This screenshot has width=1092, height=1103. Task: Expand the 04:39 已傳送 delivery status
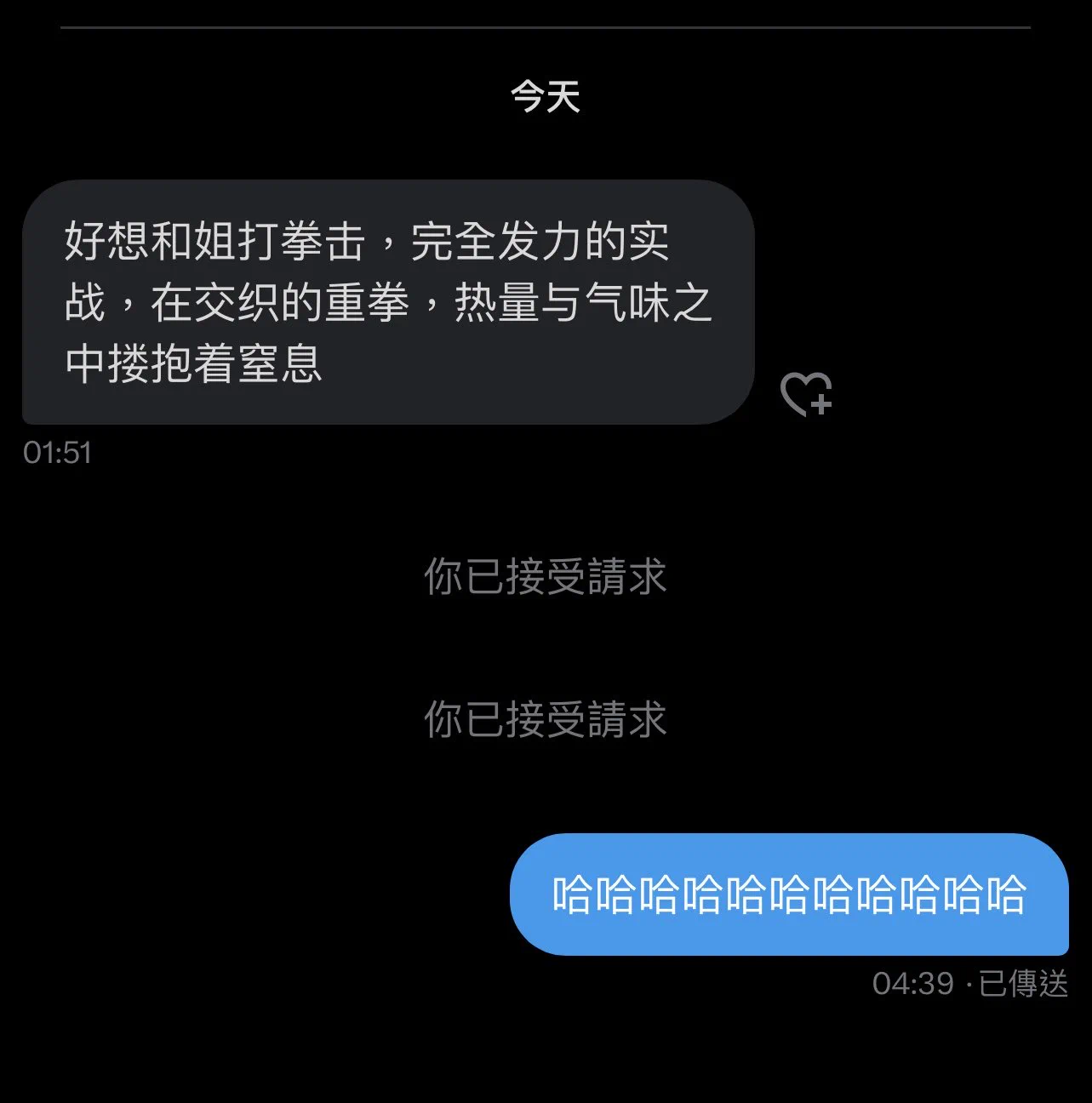(970, 985)
